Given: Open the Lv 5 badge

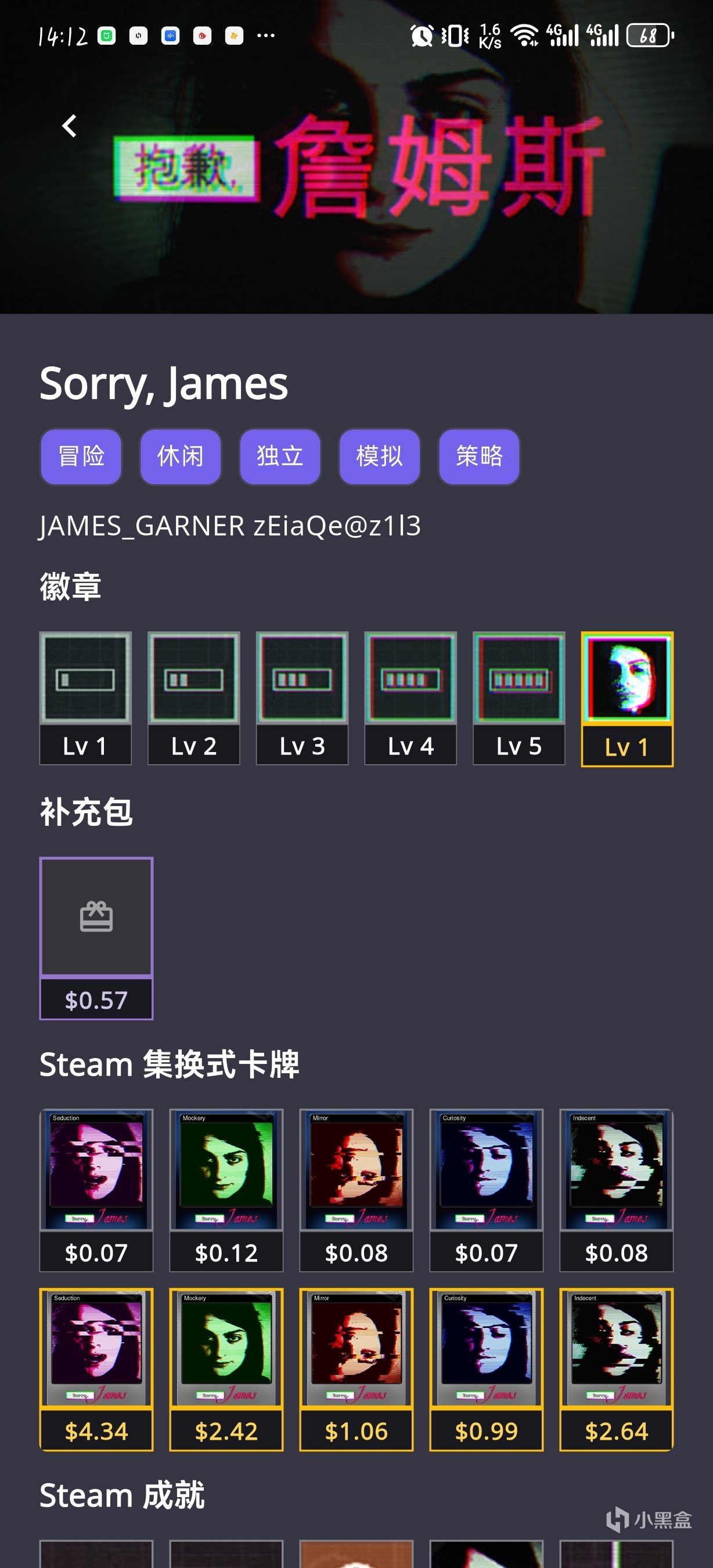Looking at the screenshot, I should click(519, 697).
